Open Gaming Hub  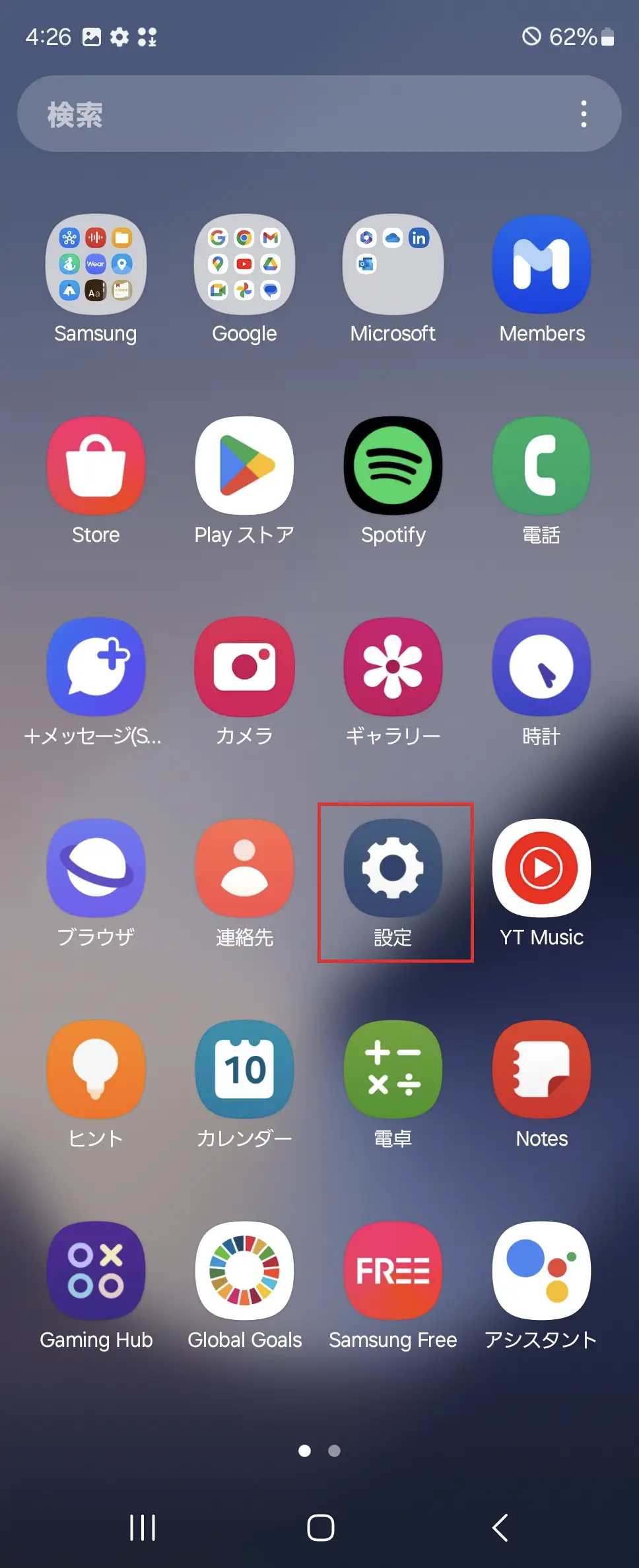click(96, 1271)
